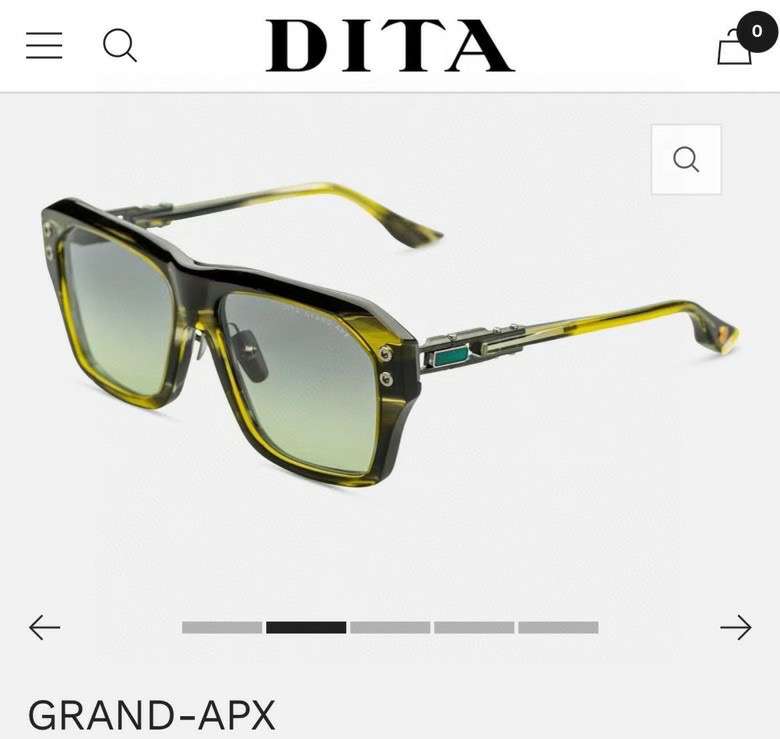
Task: Jump to first image indicator
Action: (222, 628)
